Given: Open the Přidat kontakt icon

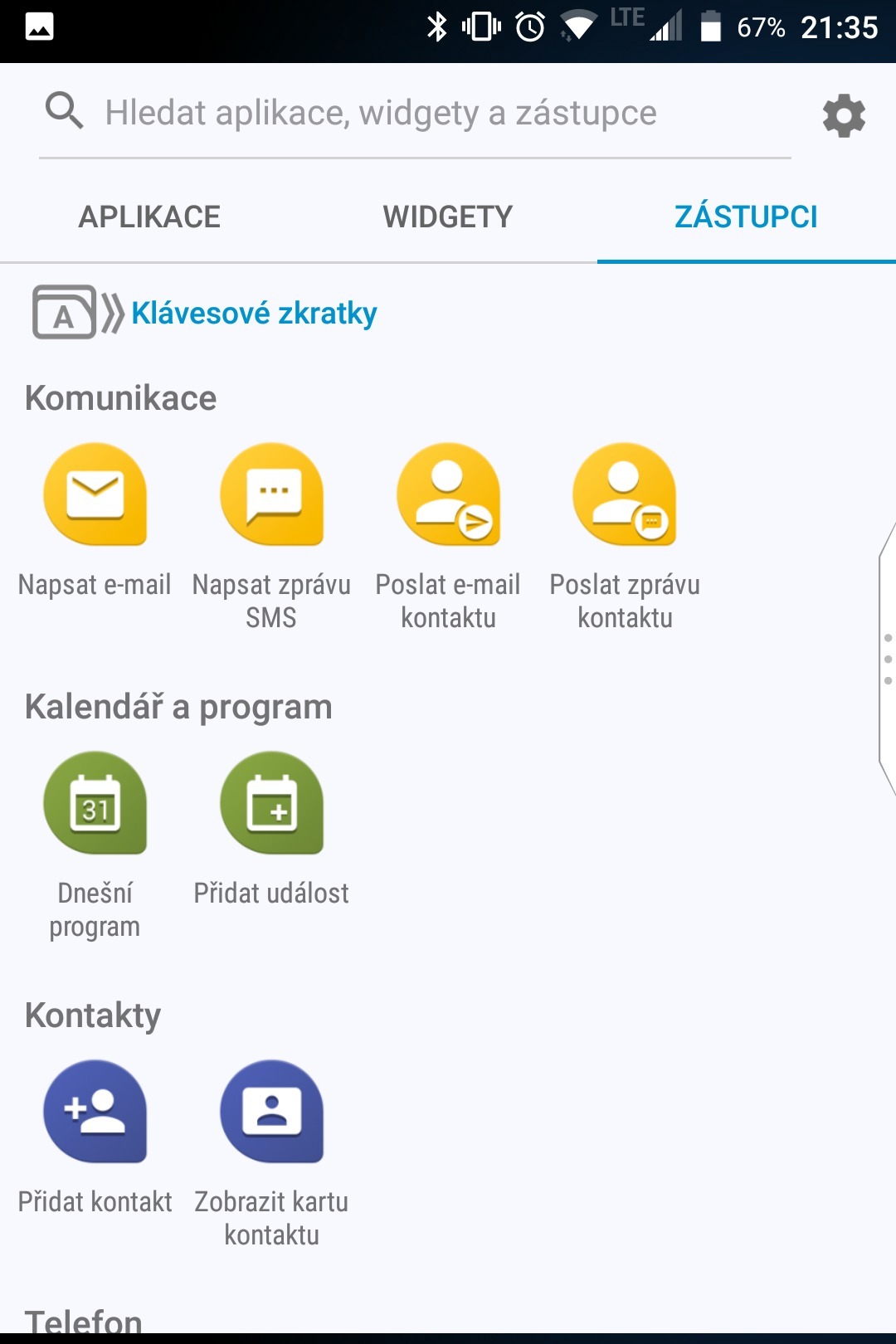Looking at the screenshot, I should tap(95, 1113).
